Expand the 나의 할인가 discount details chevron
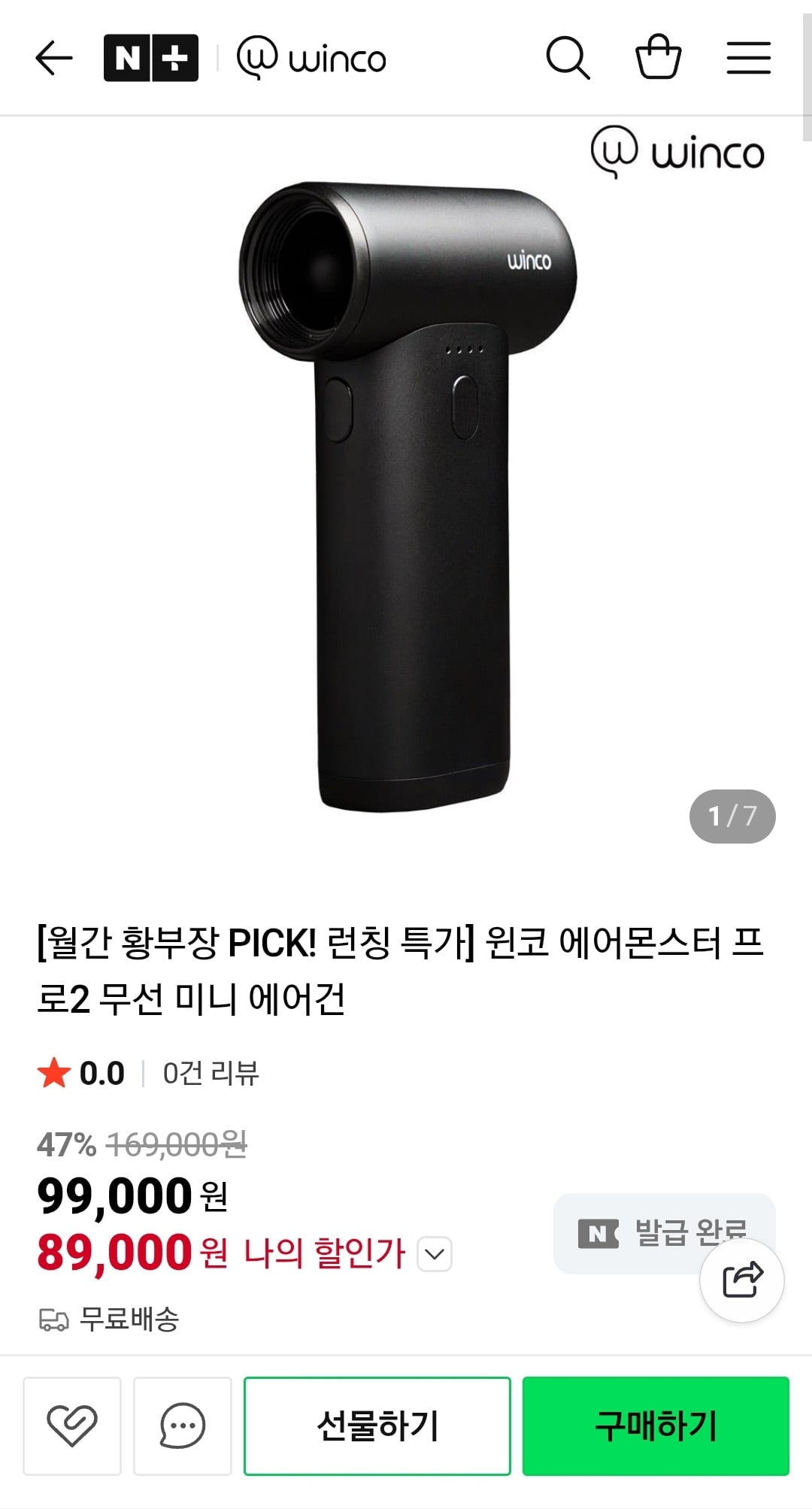The image size is (812, 1509). tap(432, 1254)
